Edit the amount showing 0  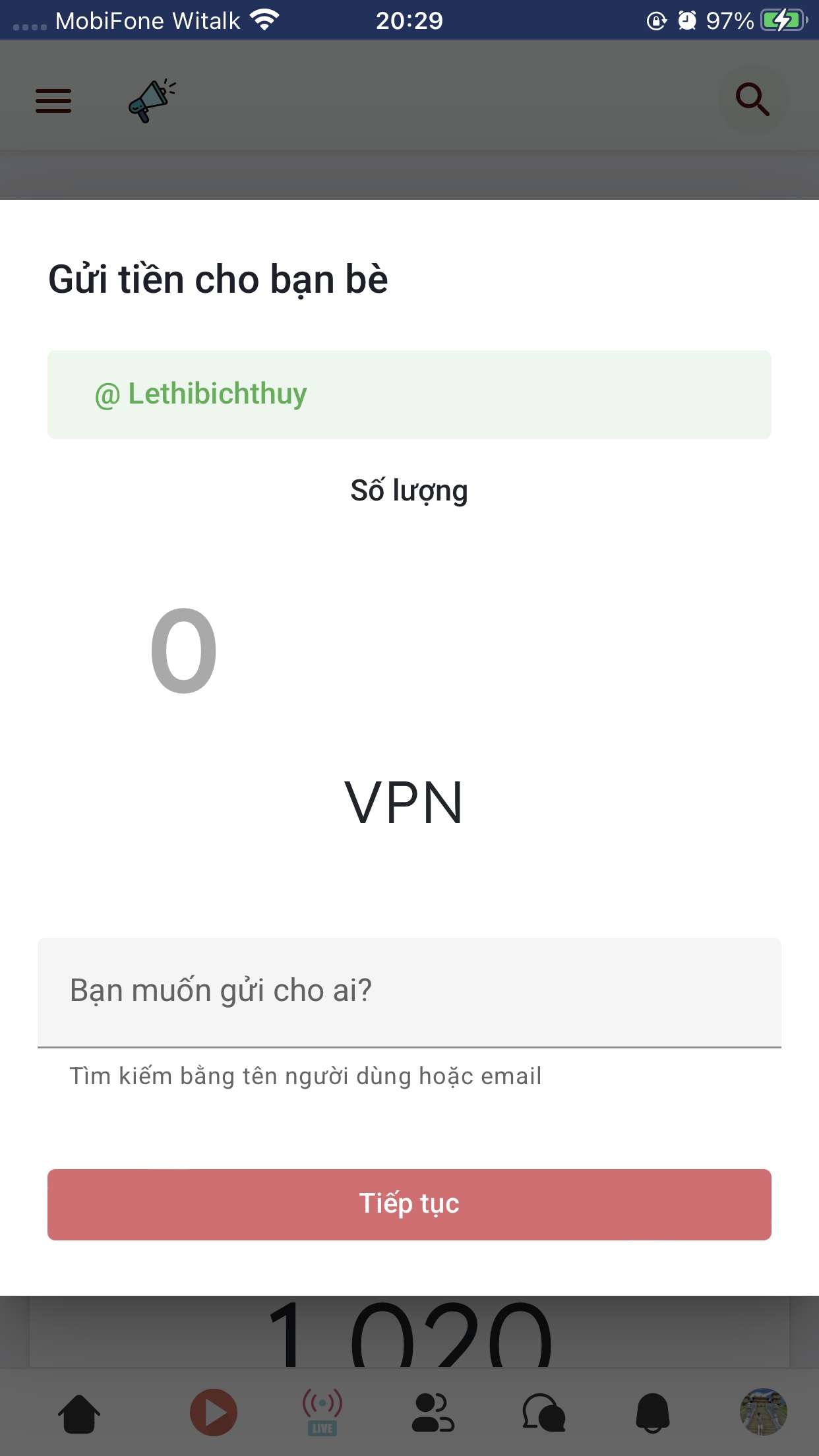185,652
